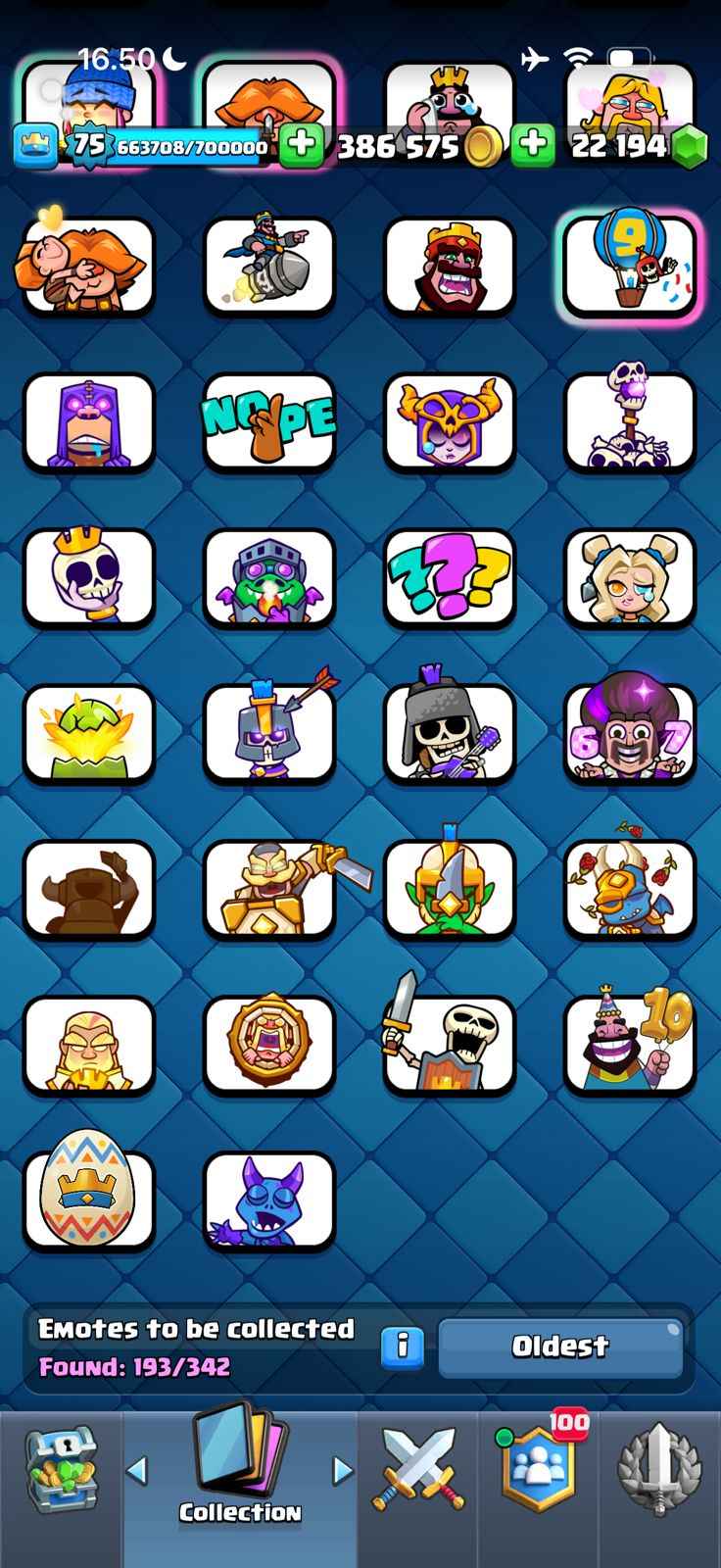Open the painted crown egg emote
Screen dimensions: 721x1568
(89, 1201)
